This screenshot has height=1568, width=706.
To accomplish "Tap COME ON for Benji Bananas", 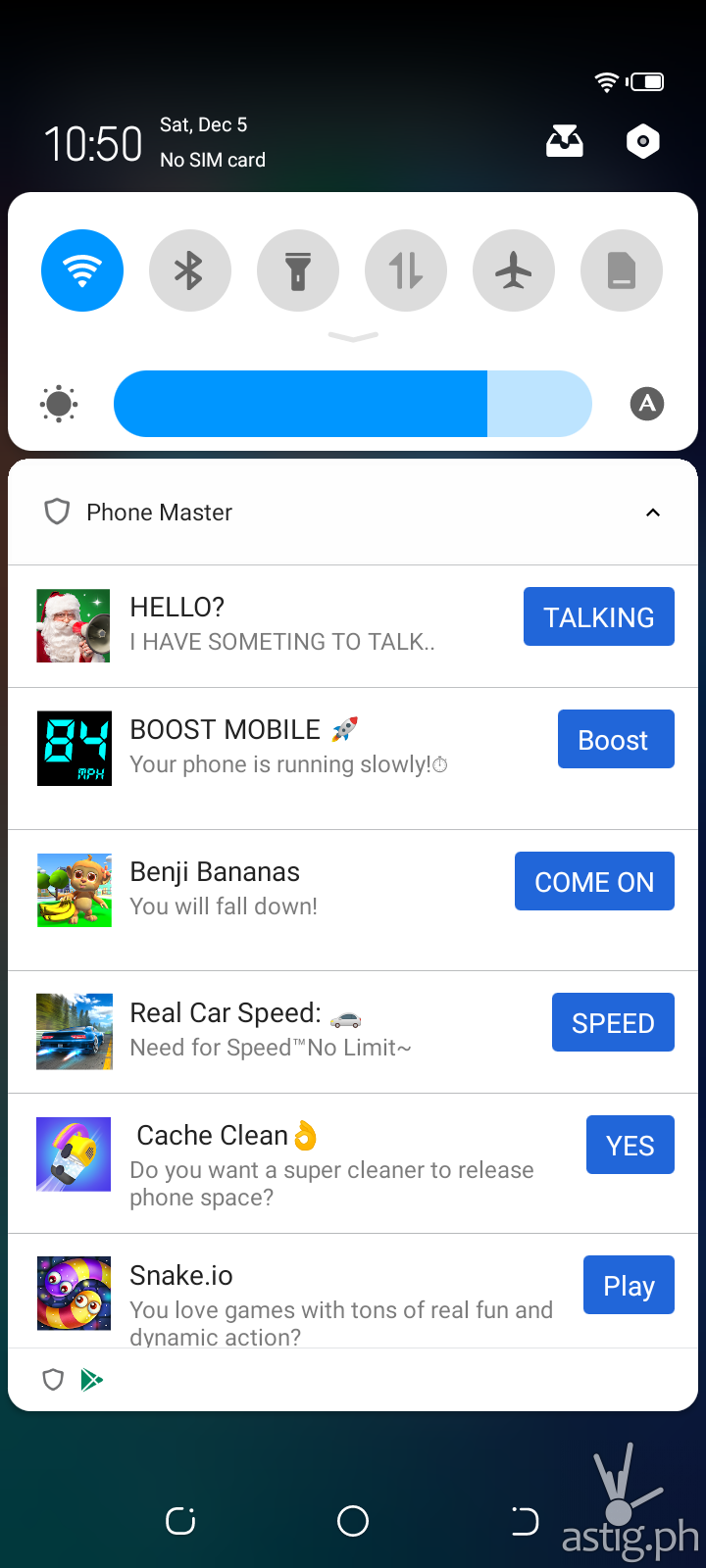I will [593, 882].
